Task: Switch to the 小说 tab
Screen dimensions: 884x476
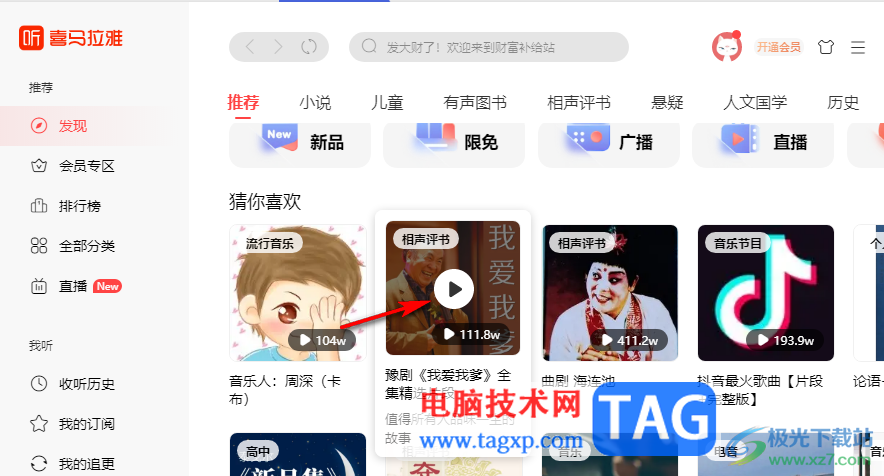Action: pos(315,102)
